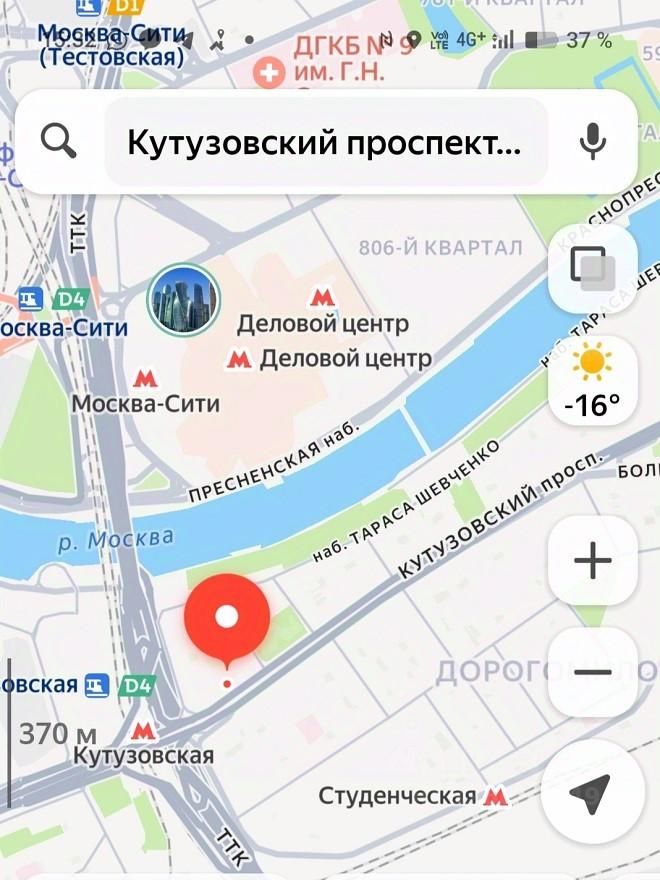Edit the Кутузовский проспект search query

pyautogui.click(x=325, y=143)
